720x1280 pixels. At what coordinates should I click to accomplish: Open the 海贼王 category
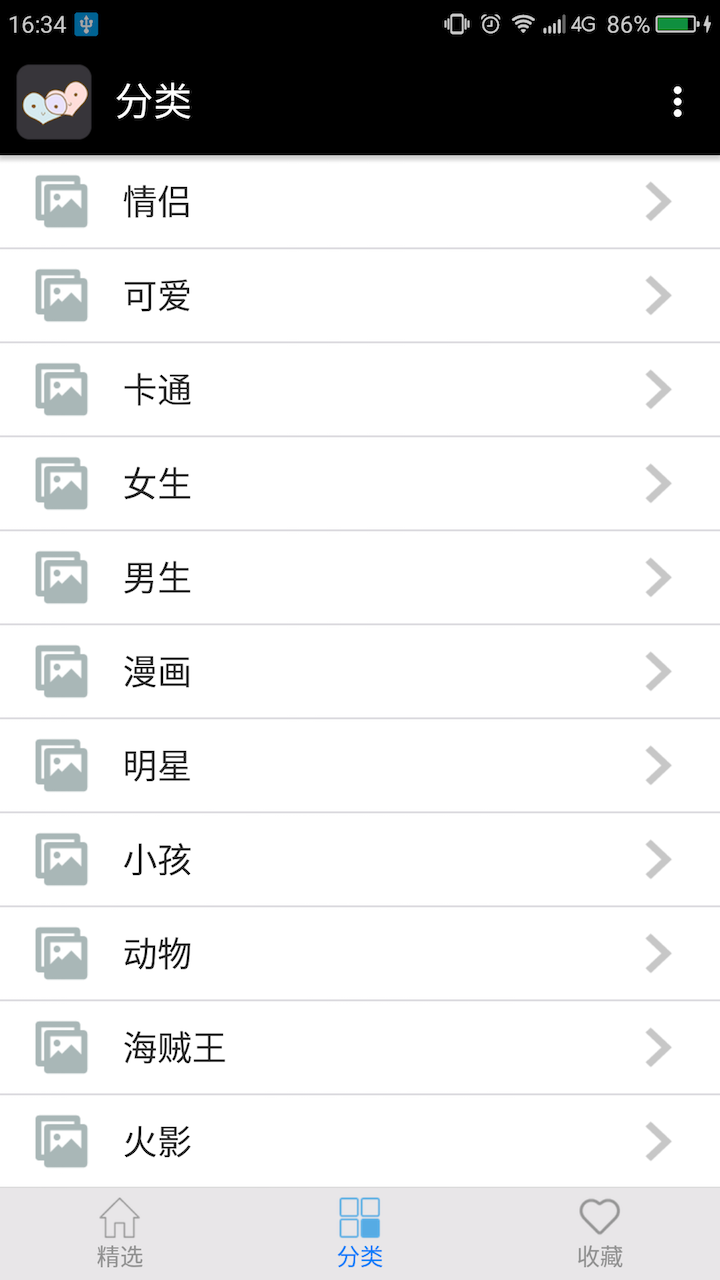click(360, 1048)
